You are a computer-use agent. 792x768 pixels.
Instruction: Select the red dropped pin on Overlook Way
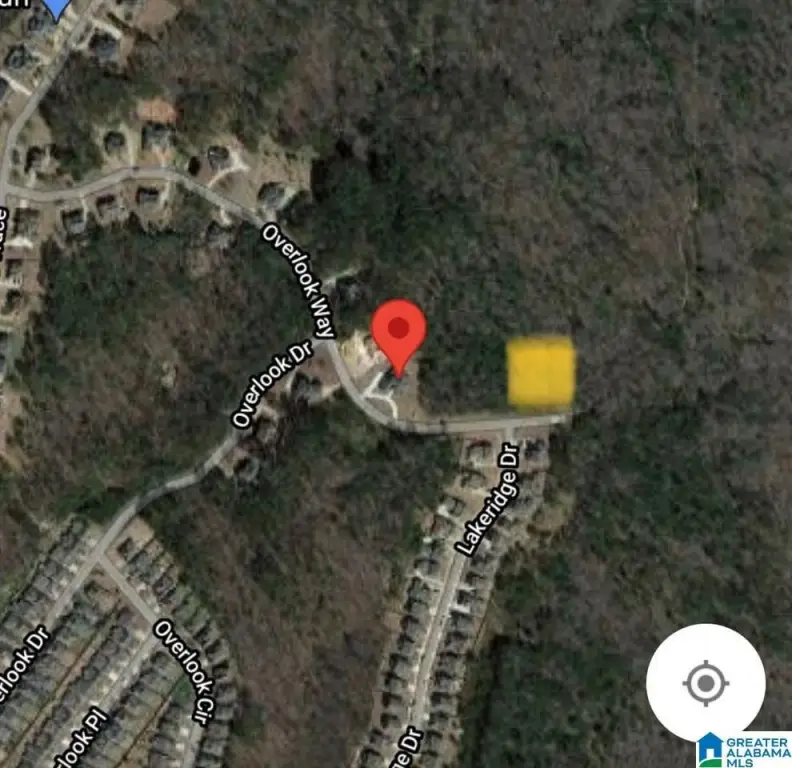click(x=399, y=334)
